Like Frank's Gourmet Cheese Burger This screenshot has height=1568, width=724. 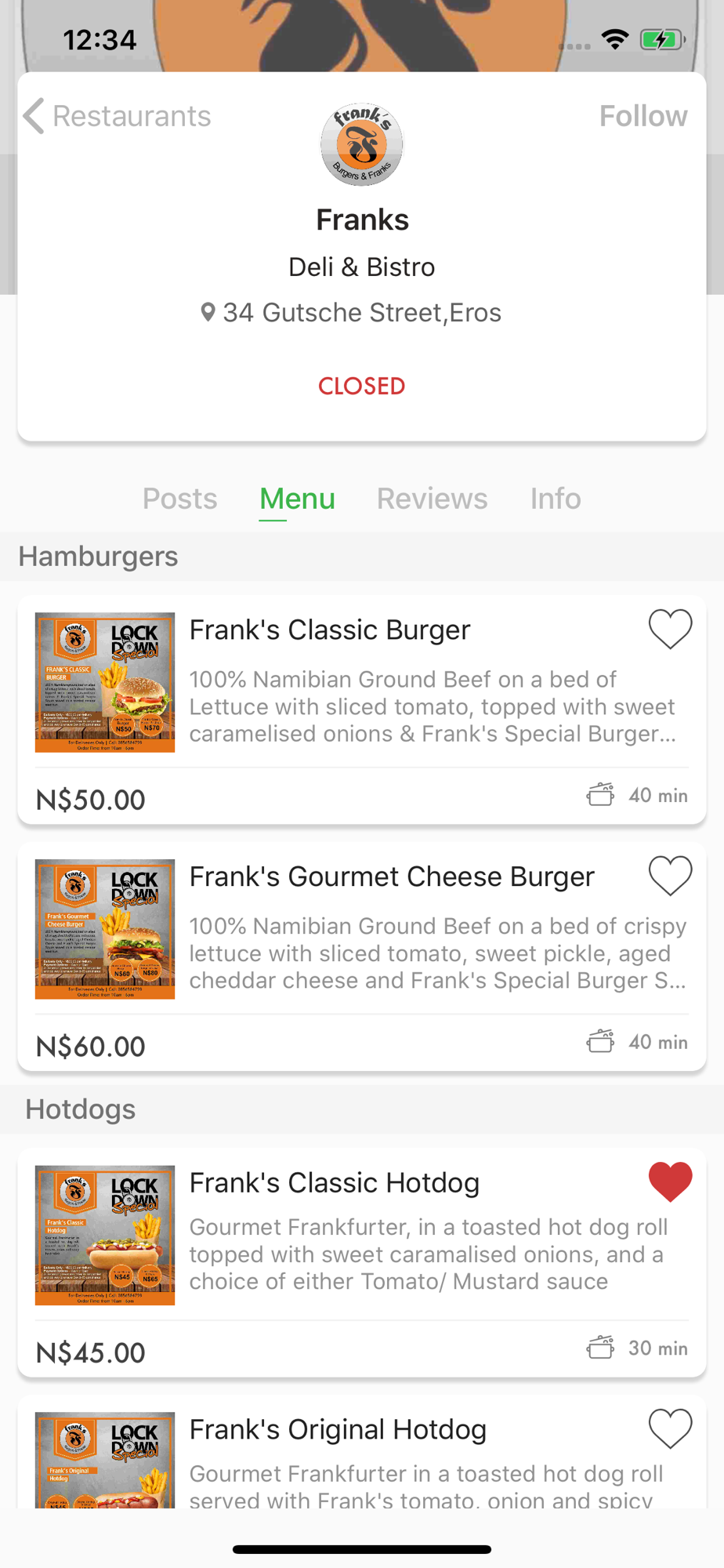point(670,876)
